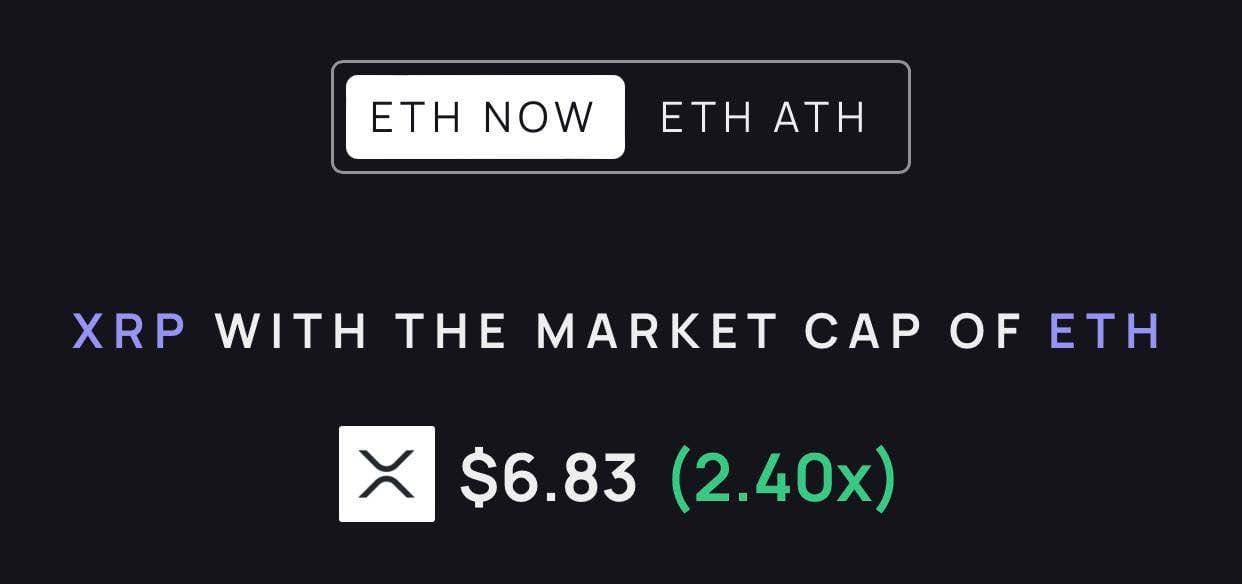Switch to the ETH ATH segment
The image size is (1242, 584).
[763, 117]
